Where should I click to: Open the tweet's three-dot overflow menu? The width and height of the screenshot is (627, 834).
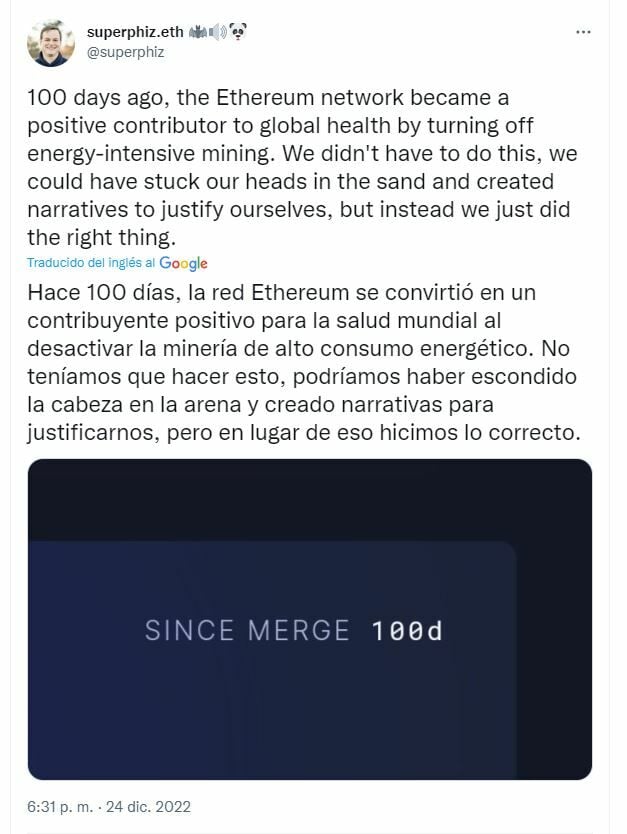(x=583, y=32)
